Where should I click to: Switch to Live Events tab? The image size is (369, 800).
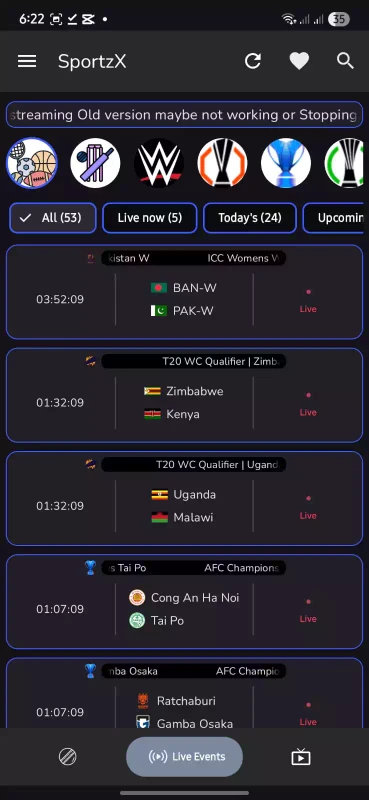pyautogui.click(x=184, y=757)
